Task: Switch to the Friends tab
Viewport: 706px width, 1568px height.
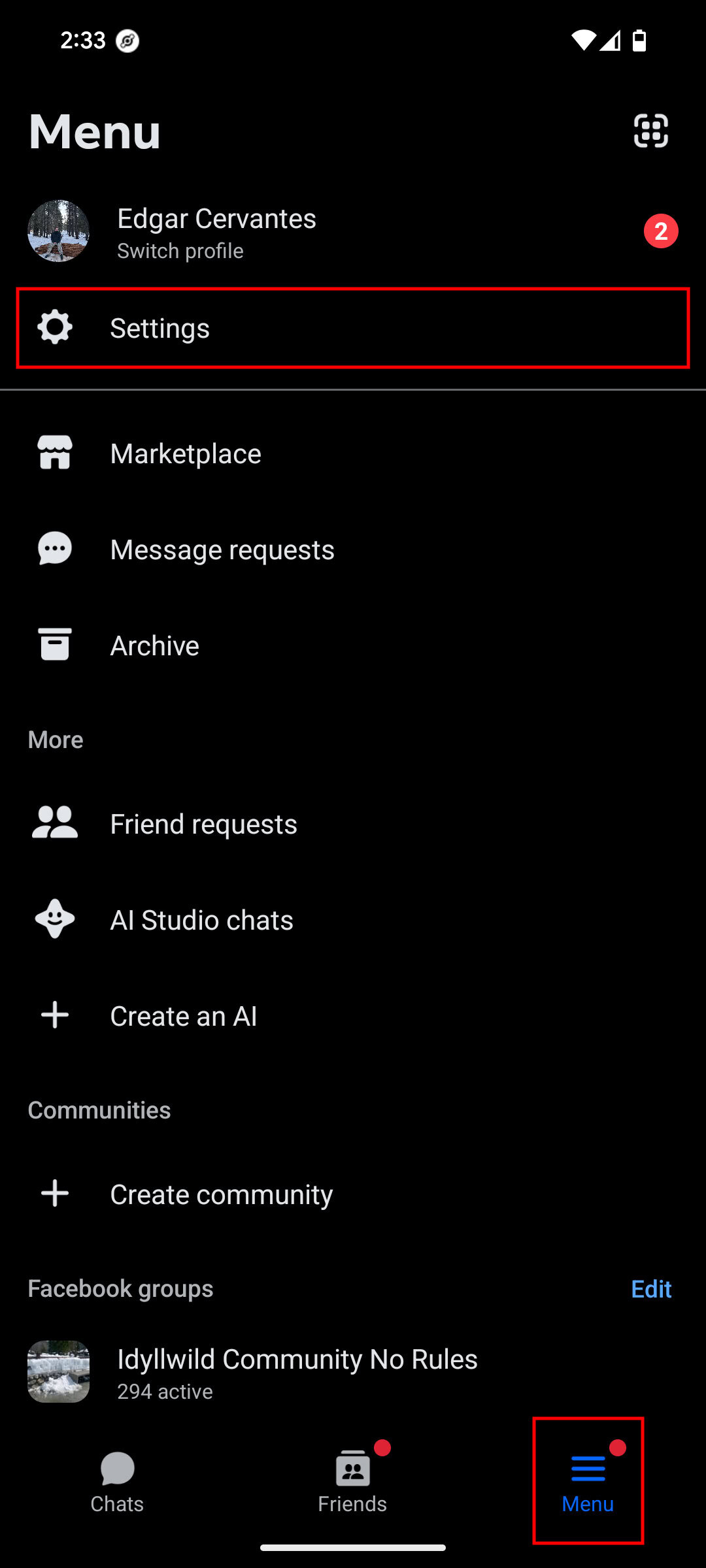Action: click(x=352, y=1483)
